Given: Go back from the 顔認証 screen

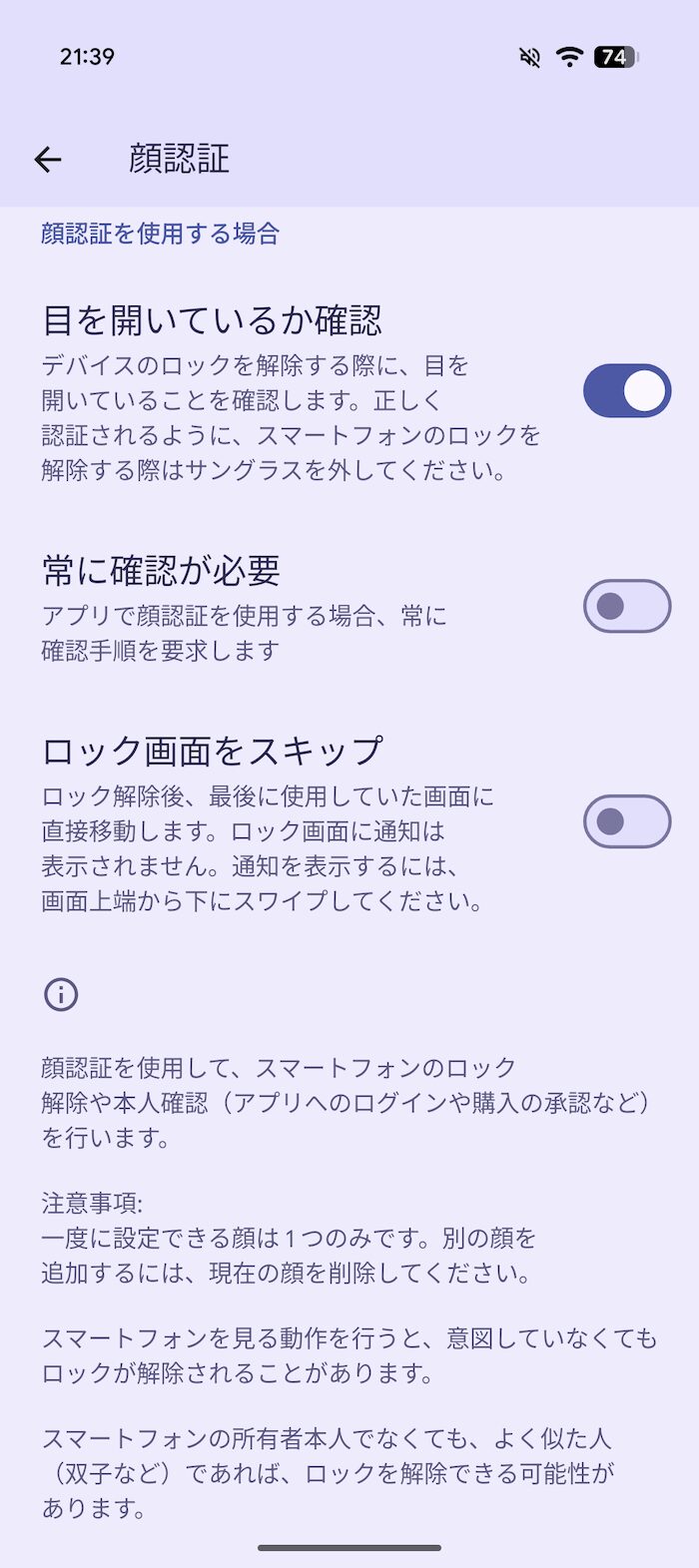Looking at the screenshot, I should 48,159.
